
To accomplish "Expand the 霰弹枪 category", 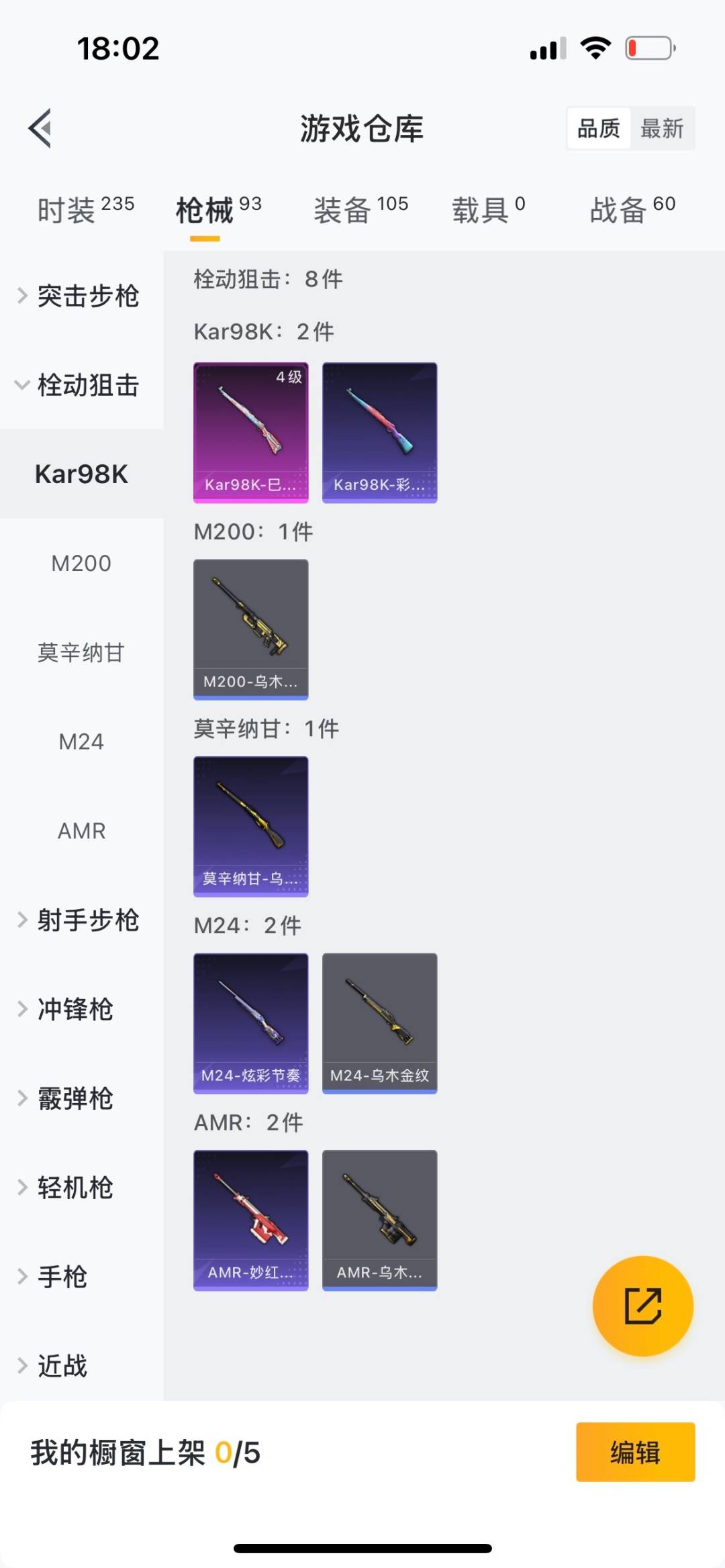I will pyautogui.click(x=74, y=1098).
